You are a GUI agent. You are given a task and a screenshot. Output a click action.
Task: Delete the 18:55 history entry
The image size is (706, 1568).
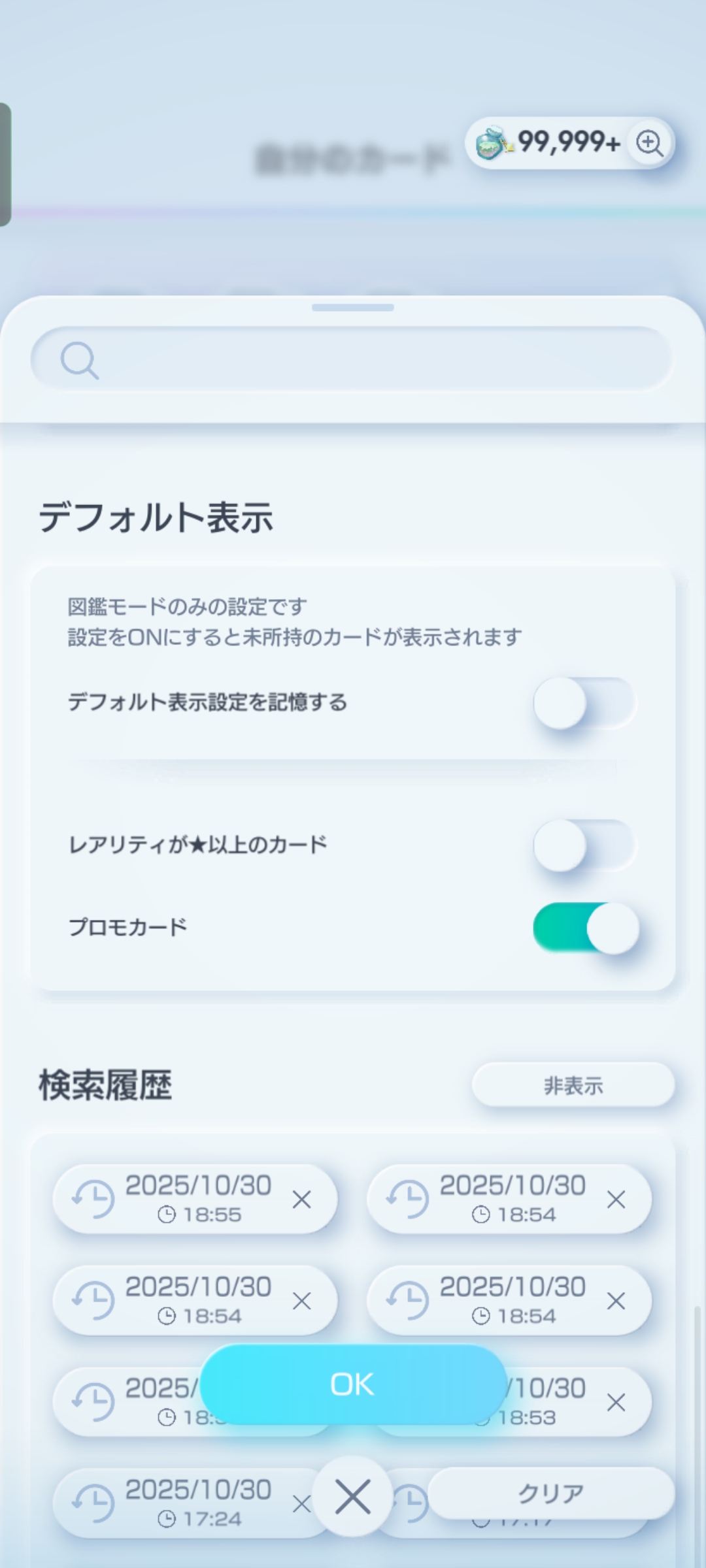tap(301, 1200)
